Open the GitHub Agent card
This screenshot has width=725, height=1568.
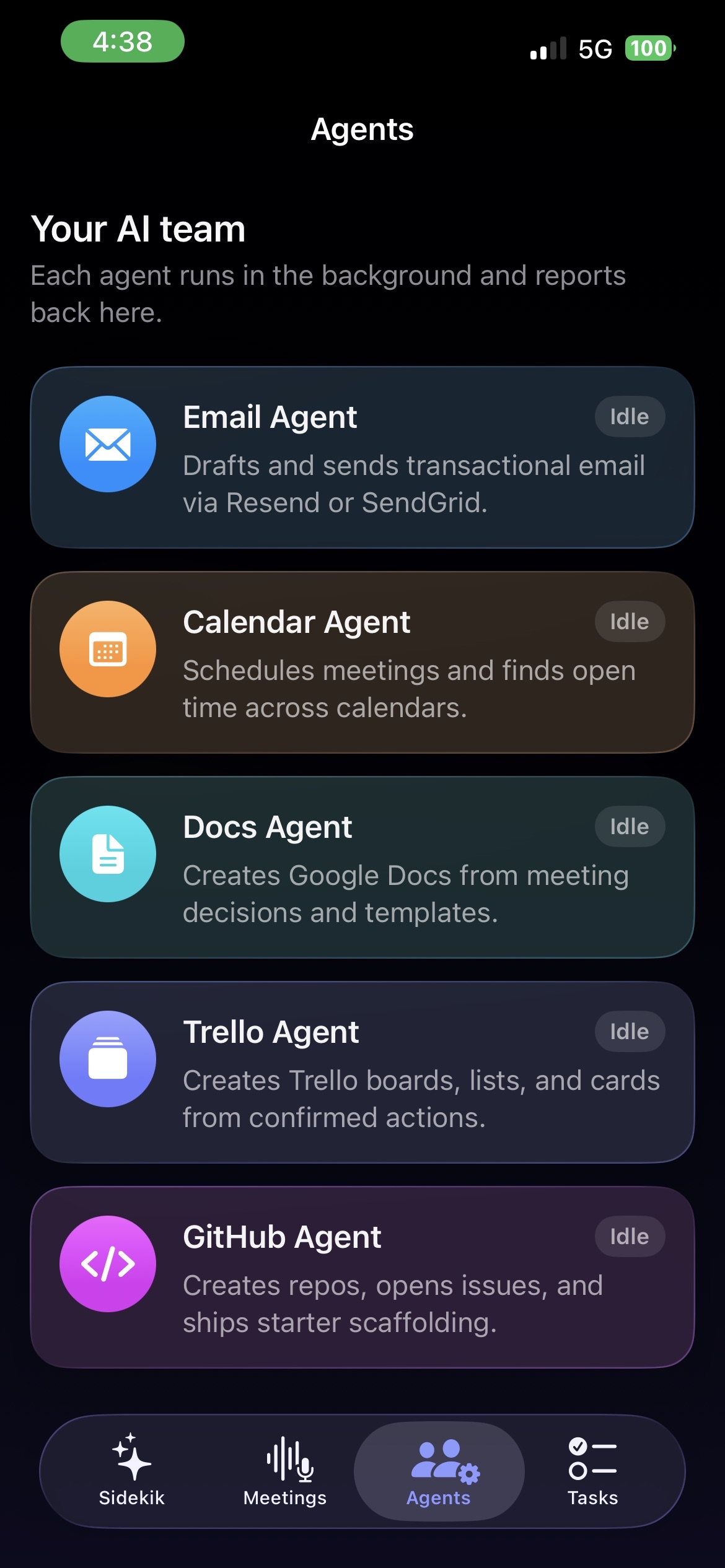362,1277
